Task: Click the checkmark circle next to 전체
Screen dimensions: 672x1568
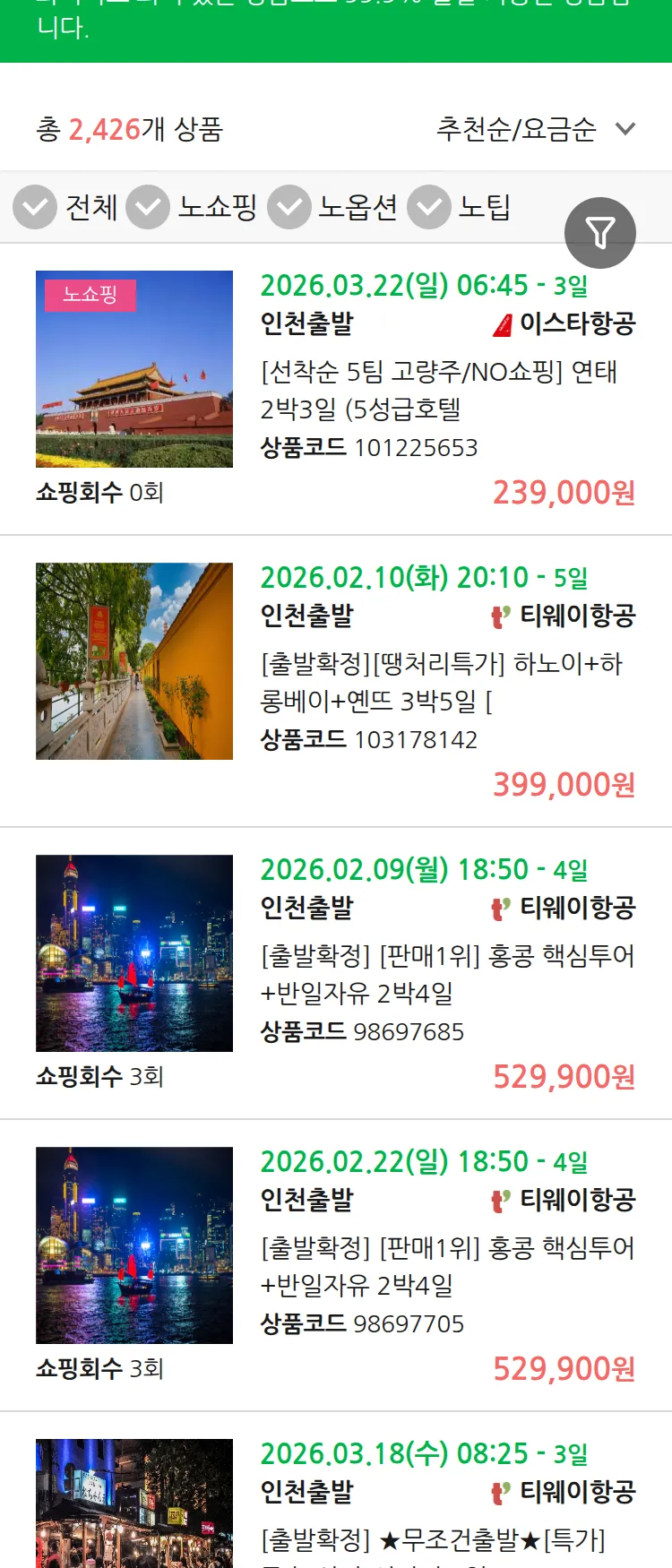Action: [34, 207]
